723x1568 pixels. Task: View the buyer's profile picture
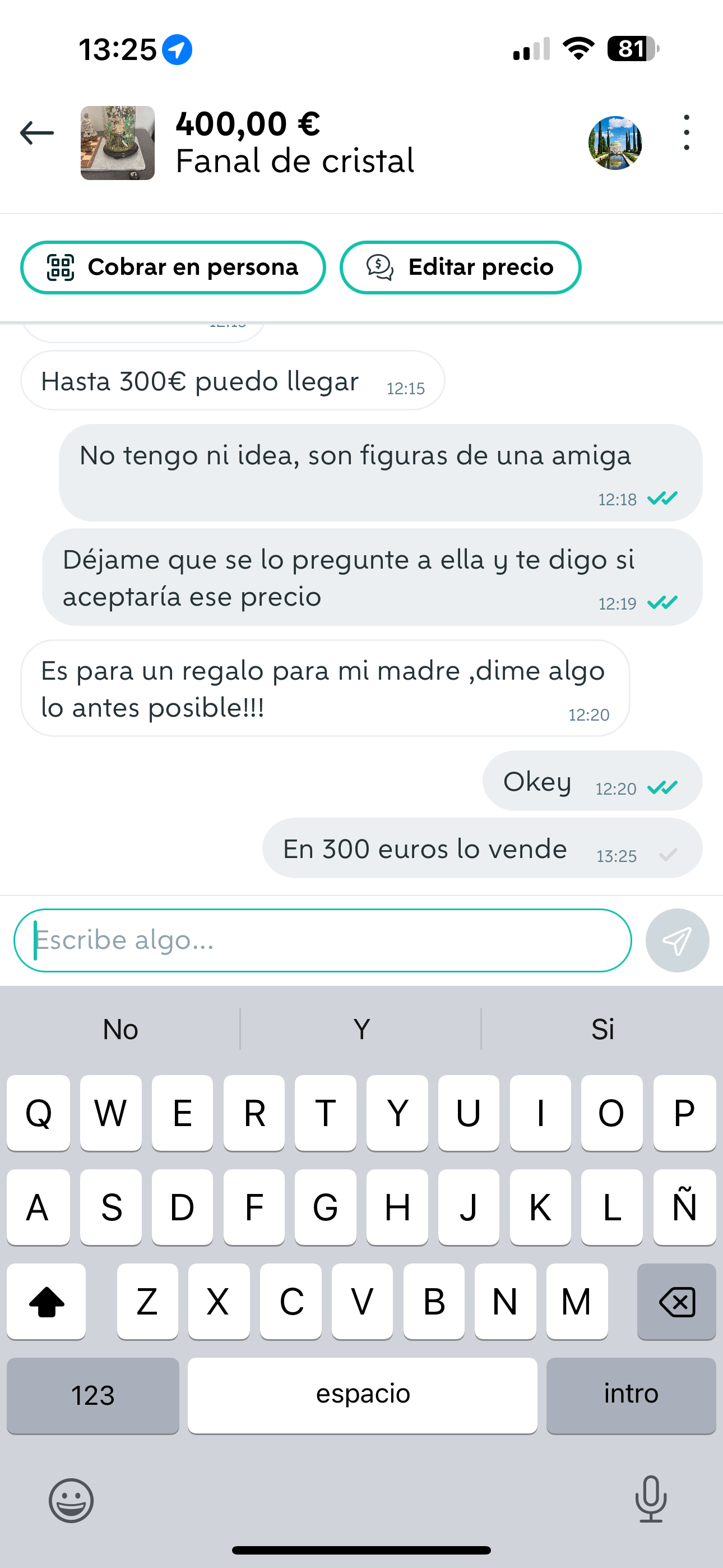pos(615,143)
